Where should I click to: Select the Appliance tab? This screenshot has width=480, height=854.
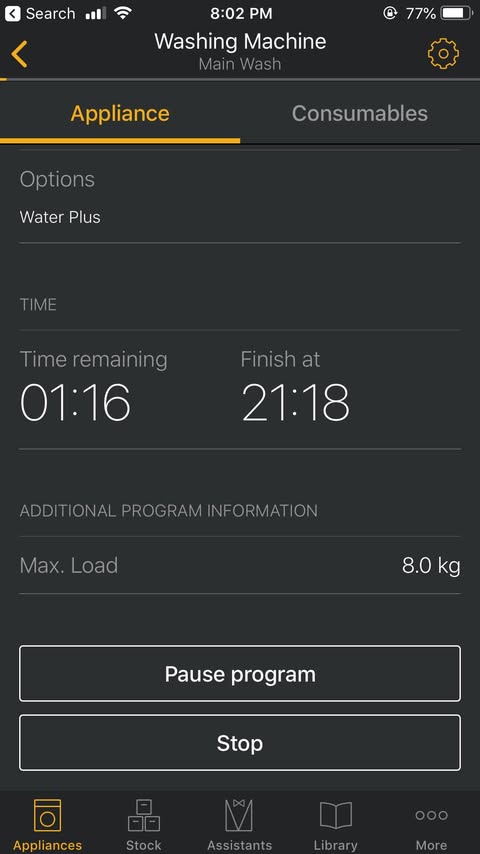tap(120, 113)
